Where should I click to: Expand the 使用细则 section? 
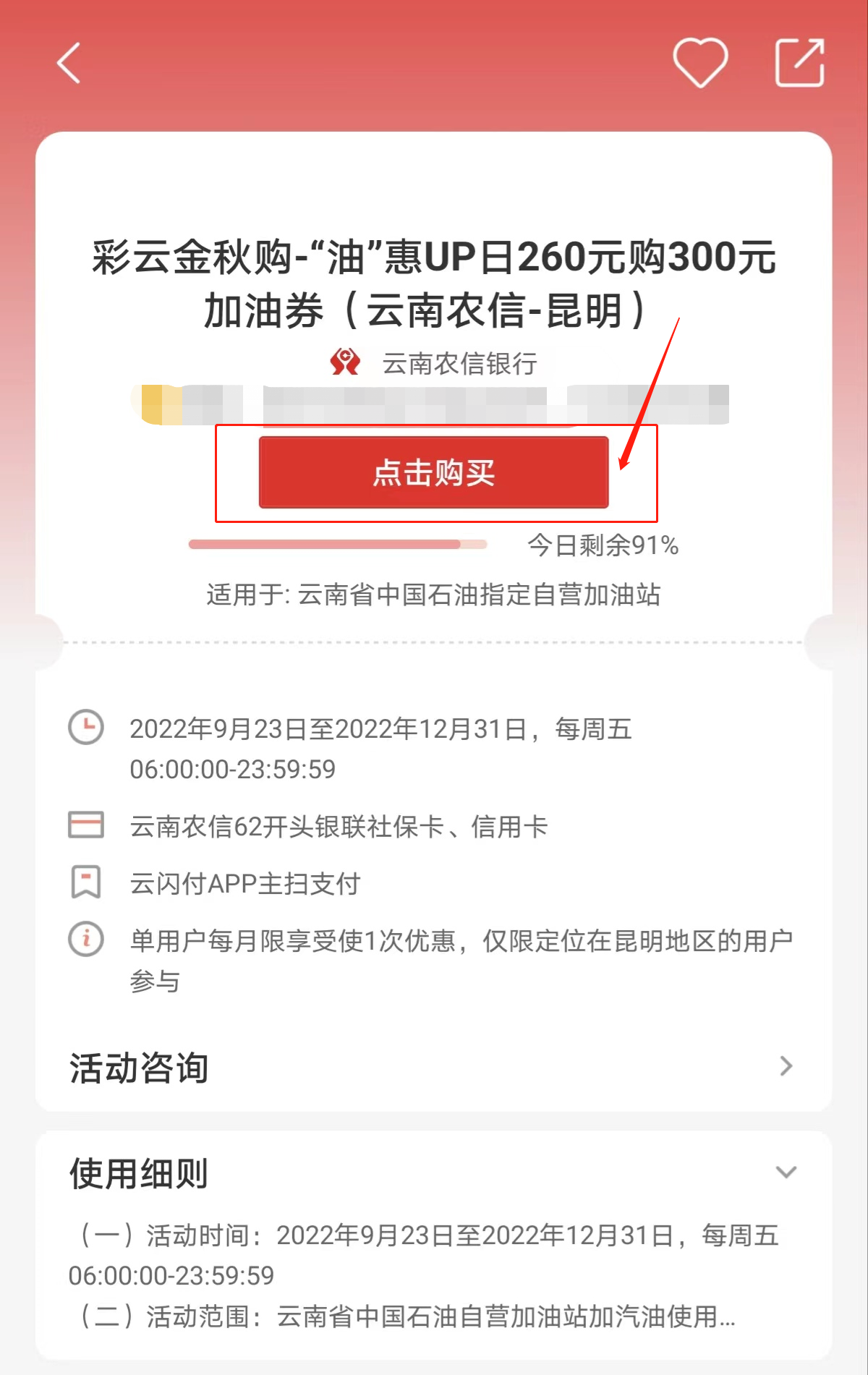pos(786,1172)
